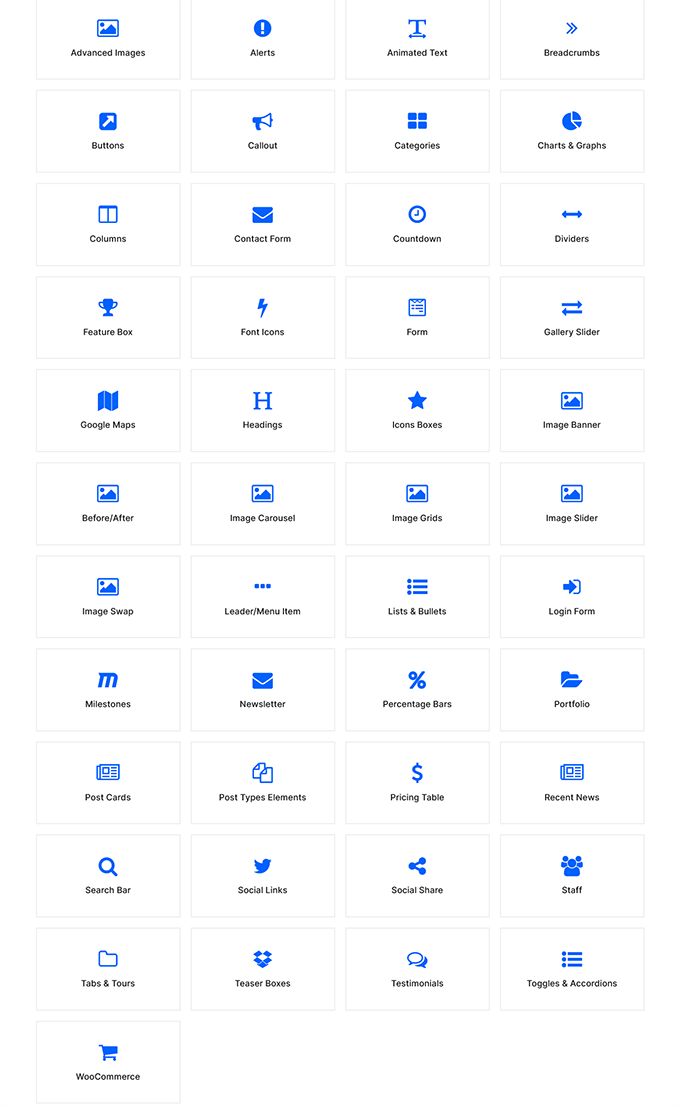Open the Feature Box card

point(108,317)
